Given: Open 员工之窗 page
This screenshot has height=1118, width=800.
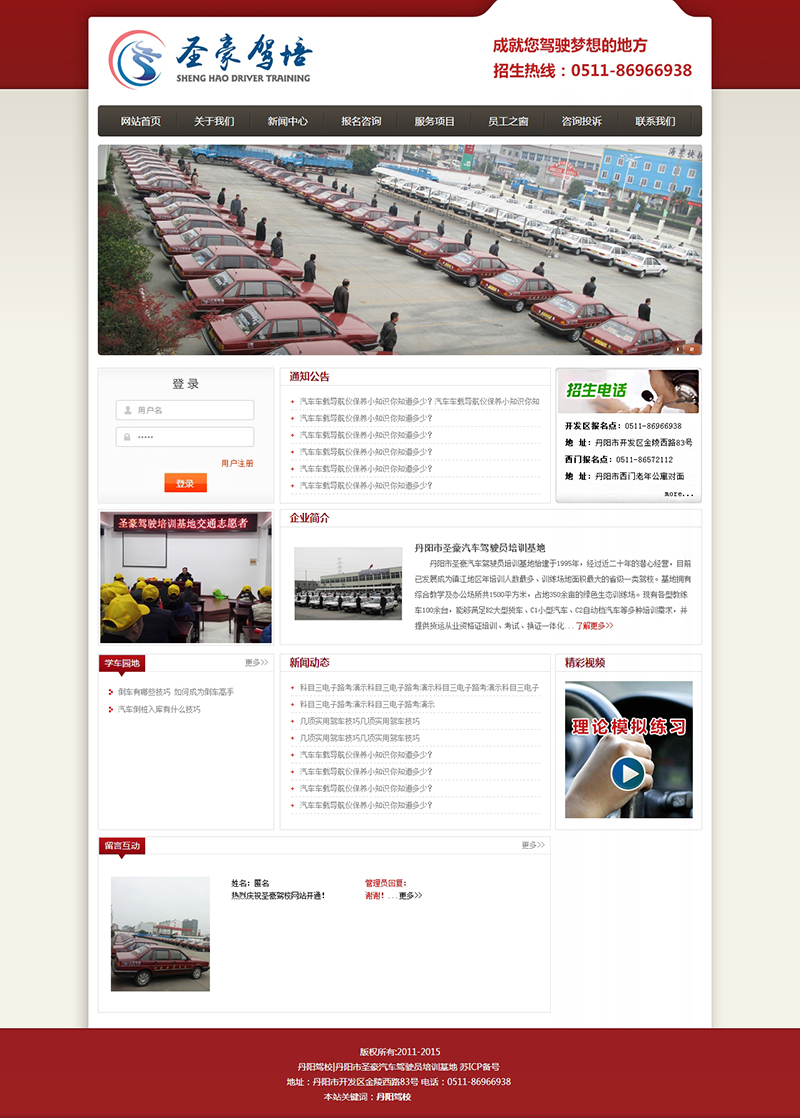Looking at the screenshot, I should (x=508, y=121).
